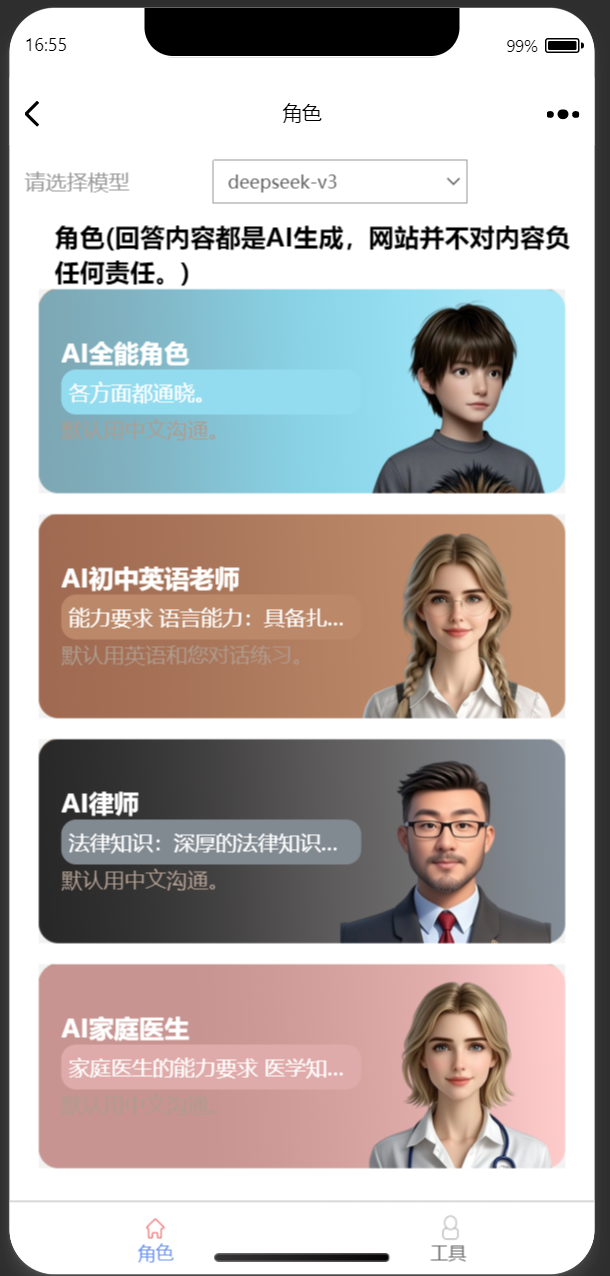610x1276 pixels.
Task: Open the AI全能角色 card
Action: [301, 391]
